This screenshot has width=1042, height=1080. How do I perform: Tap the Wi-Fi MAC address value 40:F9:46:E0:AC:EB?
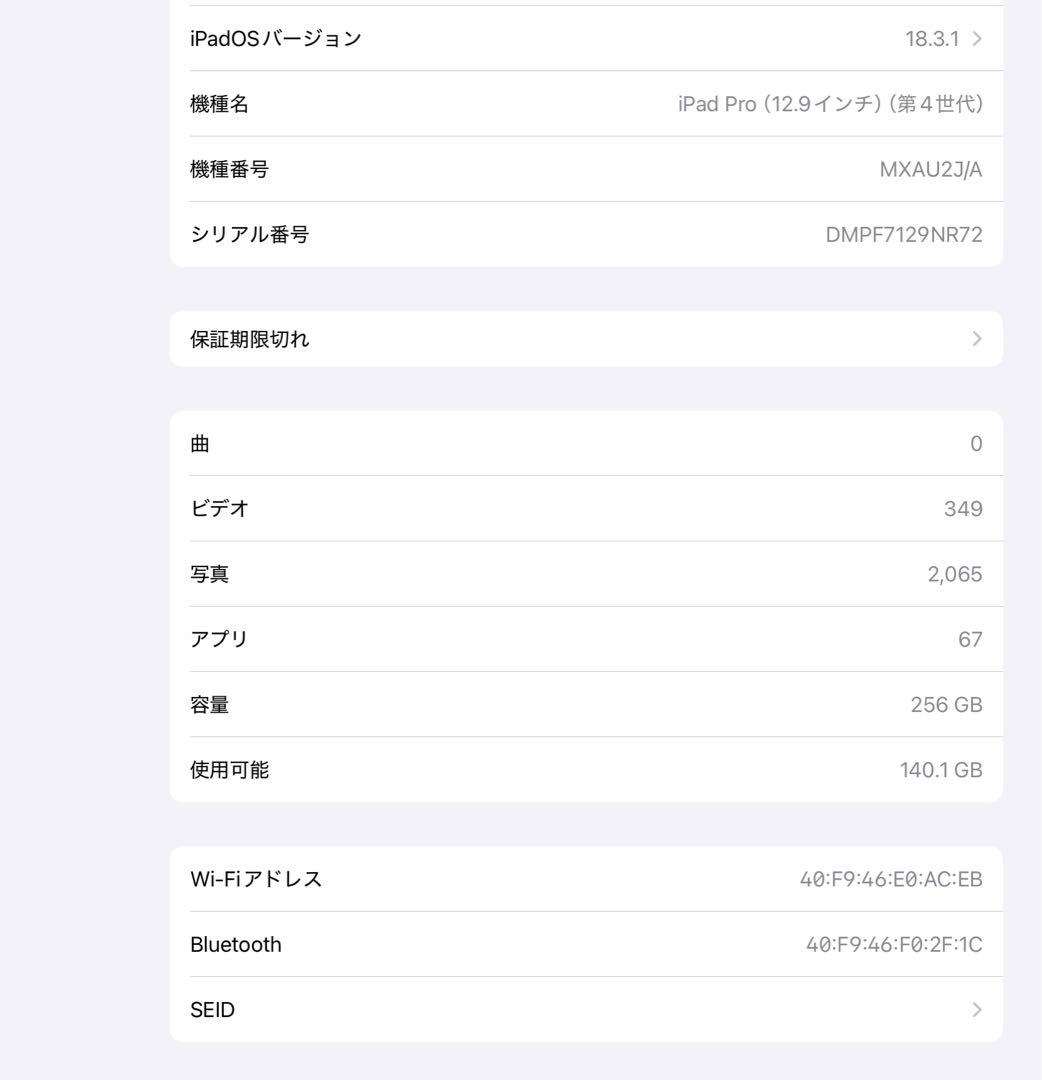pos(890,878)
